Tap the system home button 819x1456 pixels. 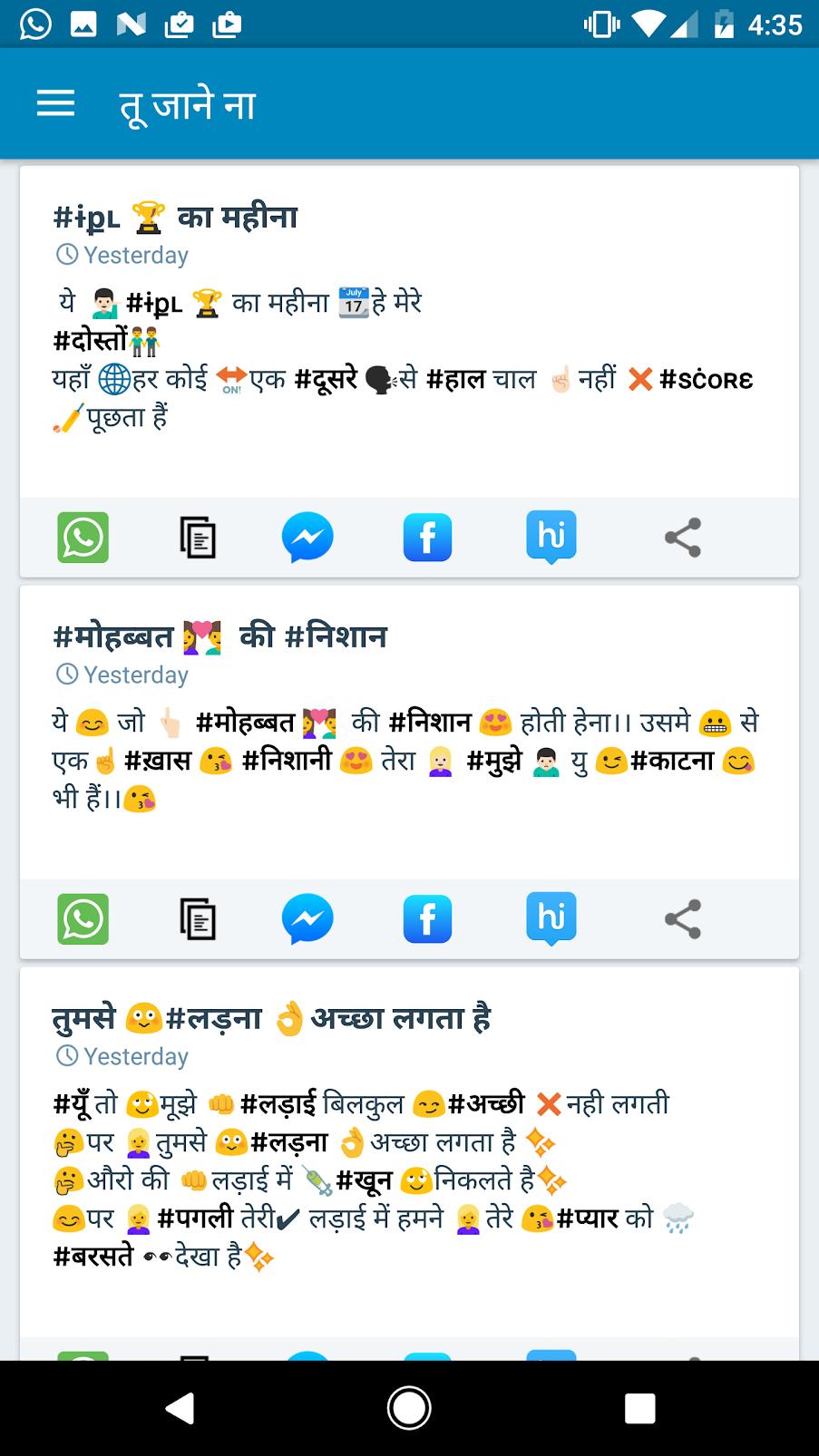coord(409,1408)
